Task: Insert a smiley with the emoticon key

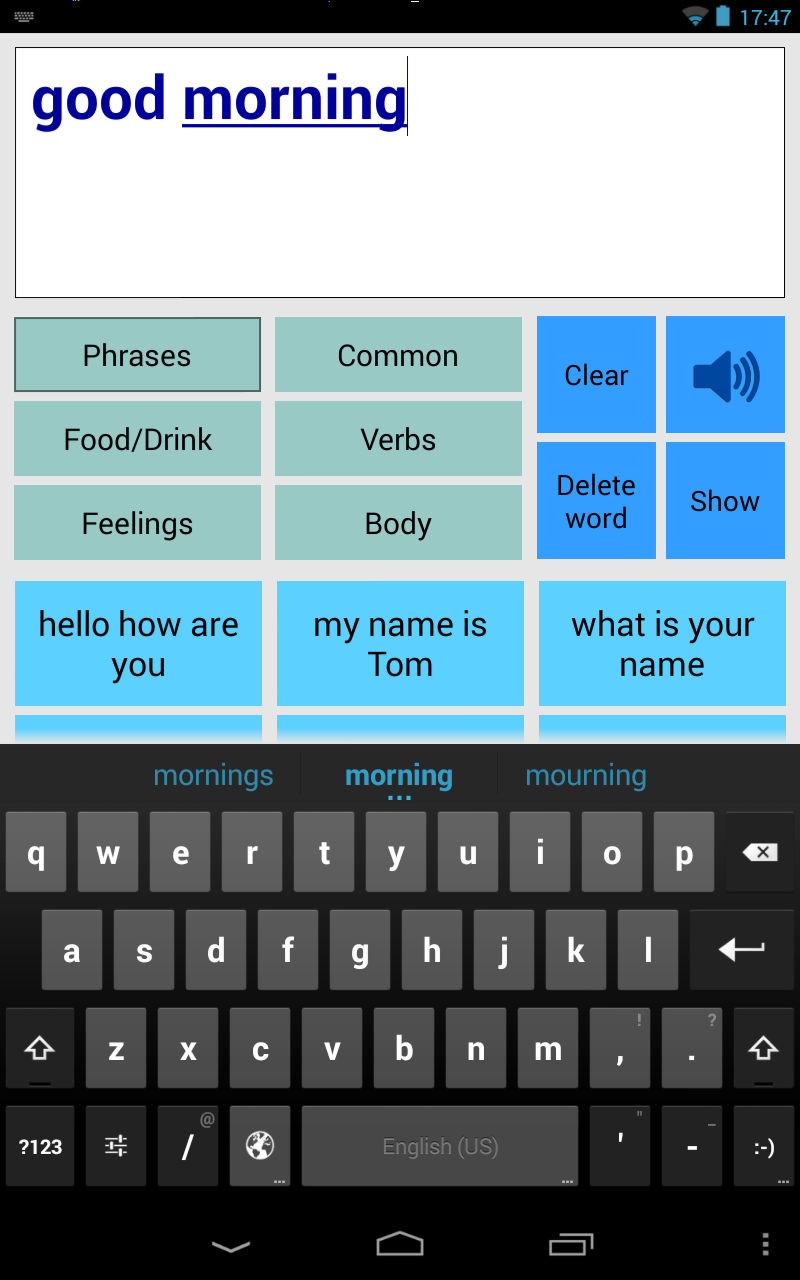Action: pyautogui.click(x=764, y=1146)
